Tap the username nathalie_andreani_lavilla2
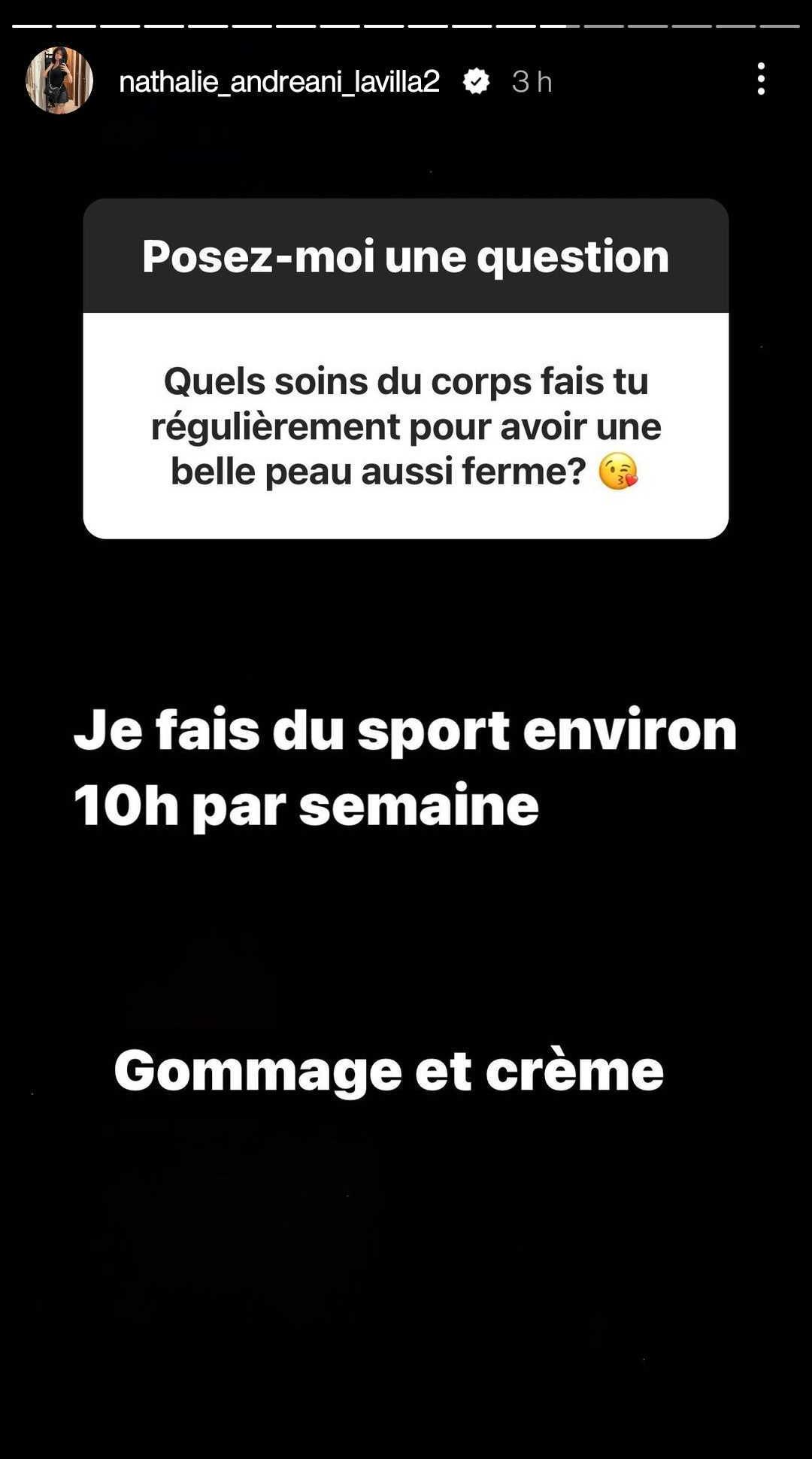Image resolution: width=812 pixels, height=1459 pixels. [x=279, y=81]
